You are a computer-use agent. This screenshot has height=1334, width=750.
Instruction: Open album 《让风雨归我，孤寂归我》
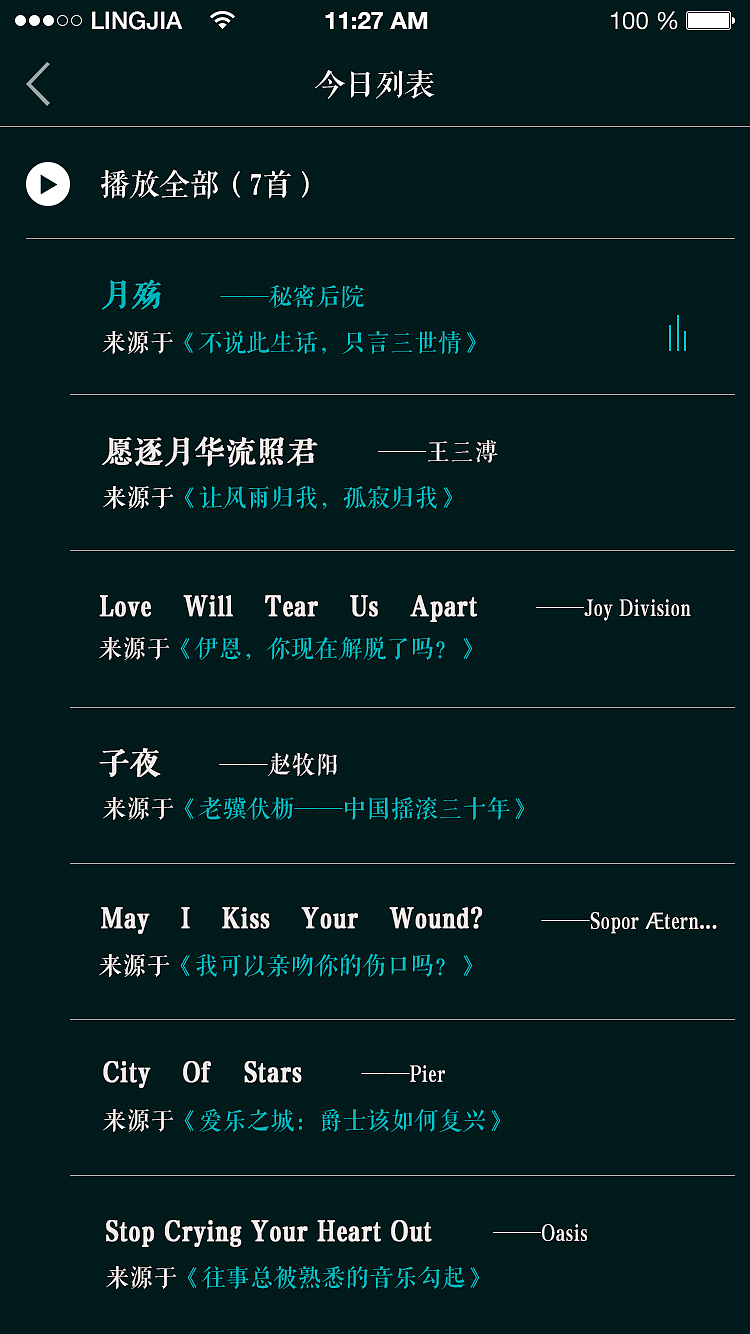(330, 497)
